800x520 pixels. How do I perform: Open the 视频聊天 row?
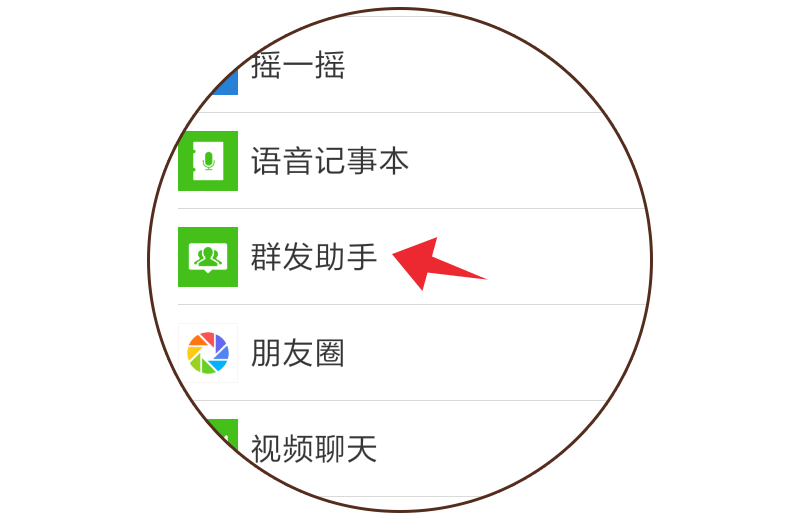[314, 449]
